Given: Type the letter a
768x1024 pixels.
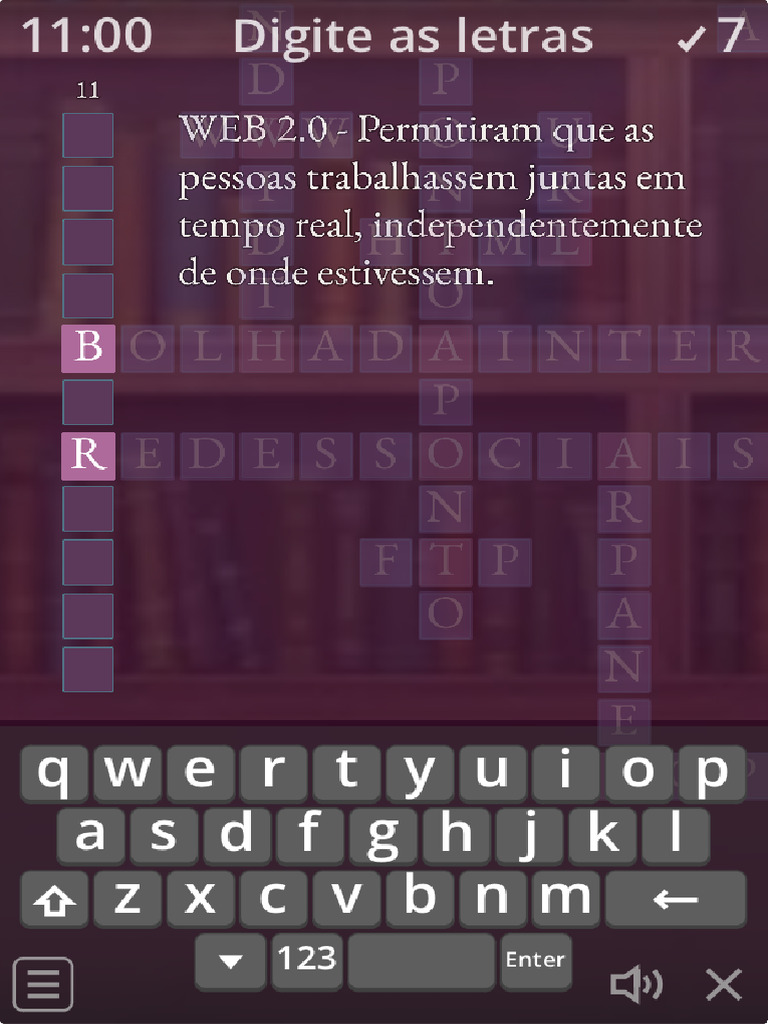Looking at the screenshot, I should pos(90,836).
